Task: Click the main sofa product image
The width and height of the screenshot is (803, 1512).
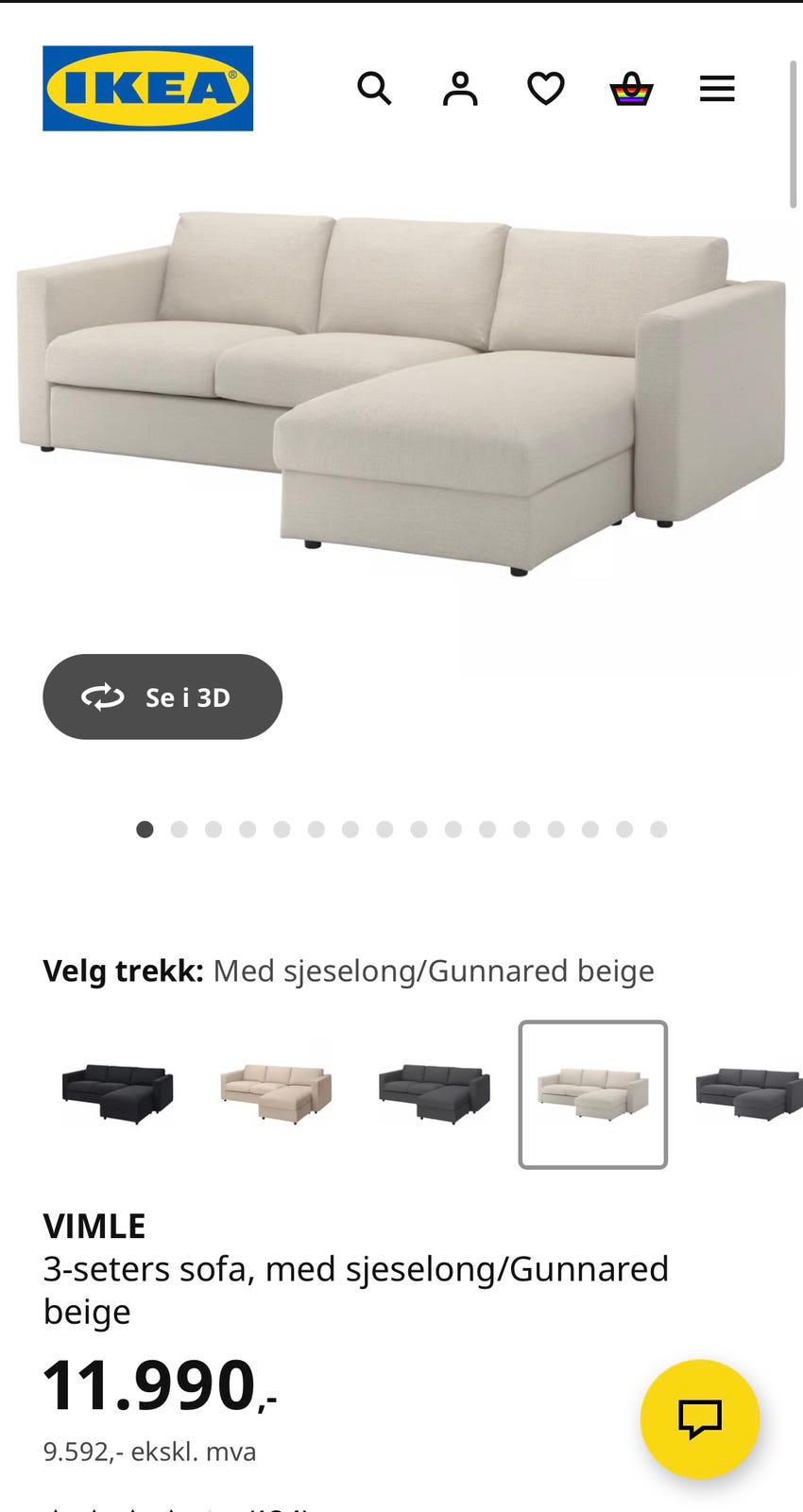Action: (401, 397)
